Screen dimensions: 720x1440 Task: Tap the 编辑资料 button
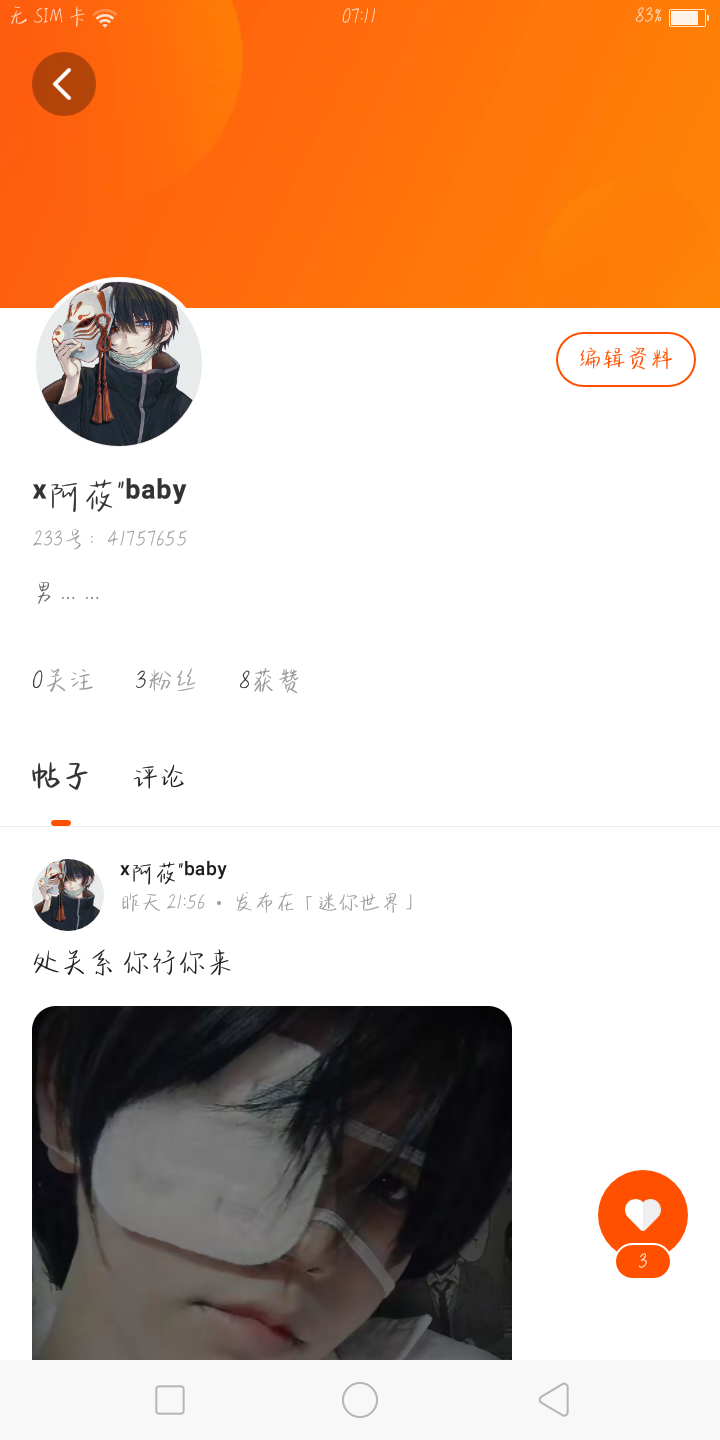(625, 359)
